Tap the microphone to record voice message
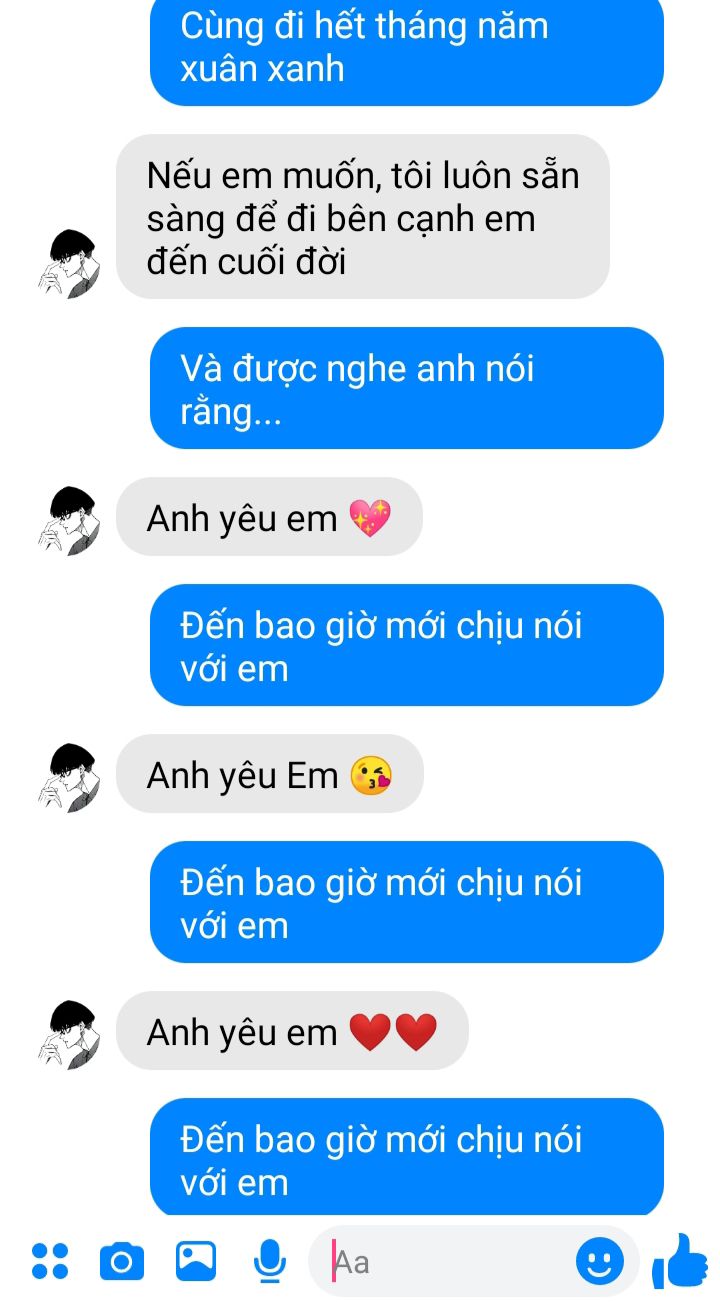Viewport: 720px width, 1302px height. [268, 1261]
